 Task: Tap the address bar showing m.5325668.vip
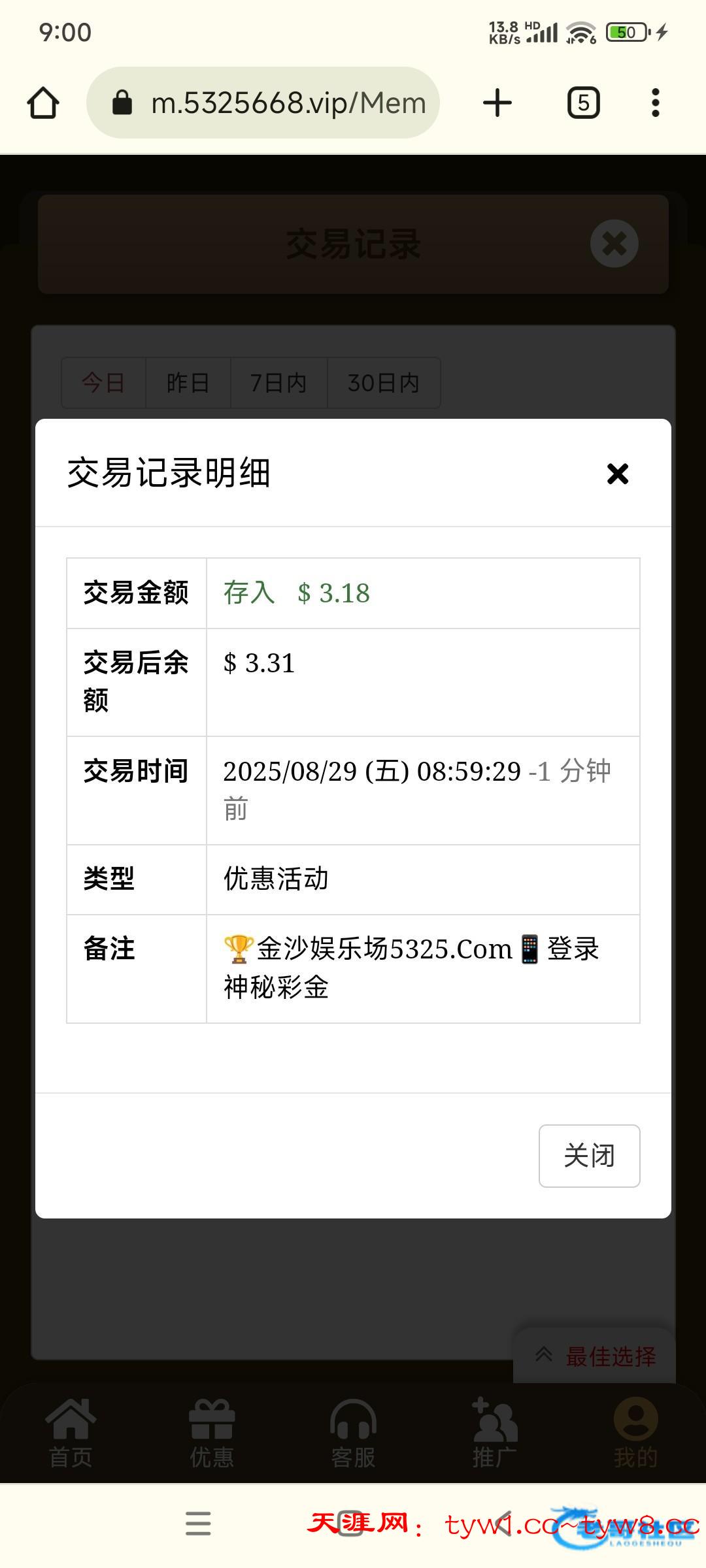[288, 103]
